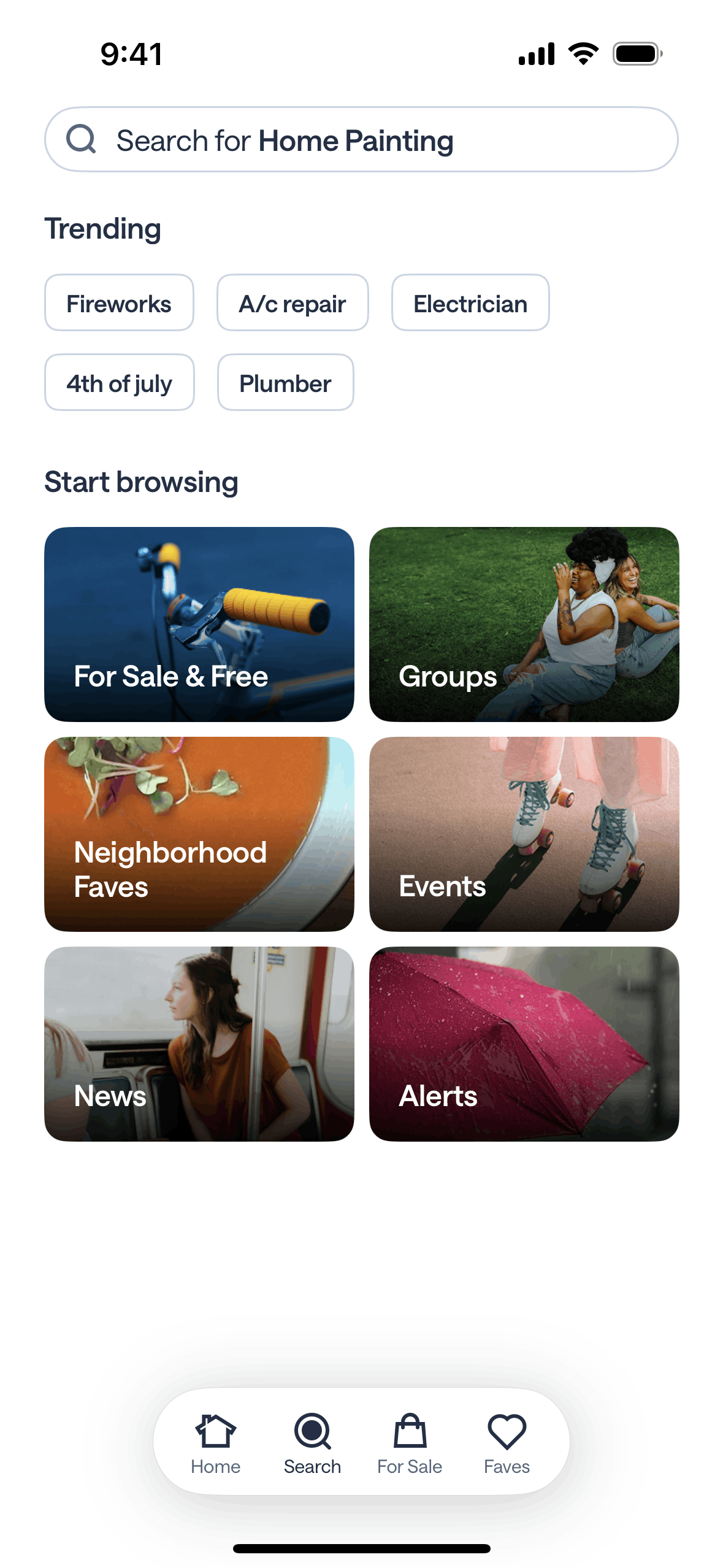This screenshot has width=723, height=1568.
Task: Select the Plumber trending chip
Action: click(x=285, y=383)
